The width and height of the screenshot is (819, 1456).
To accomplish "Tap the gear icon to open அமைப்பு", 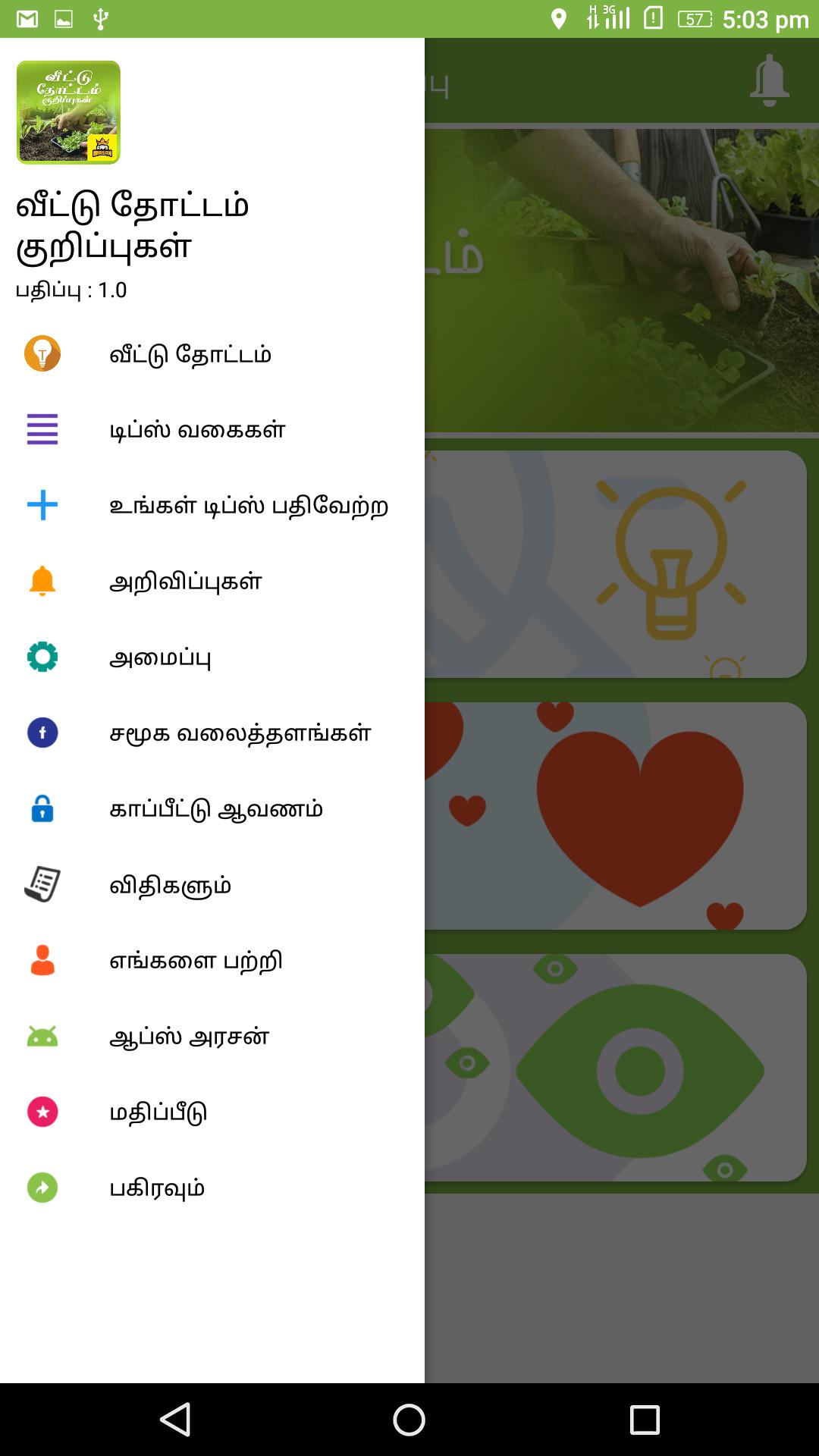I will point(42,657).
